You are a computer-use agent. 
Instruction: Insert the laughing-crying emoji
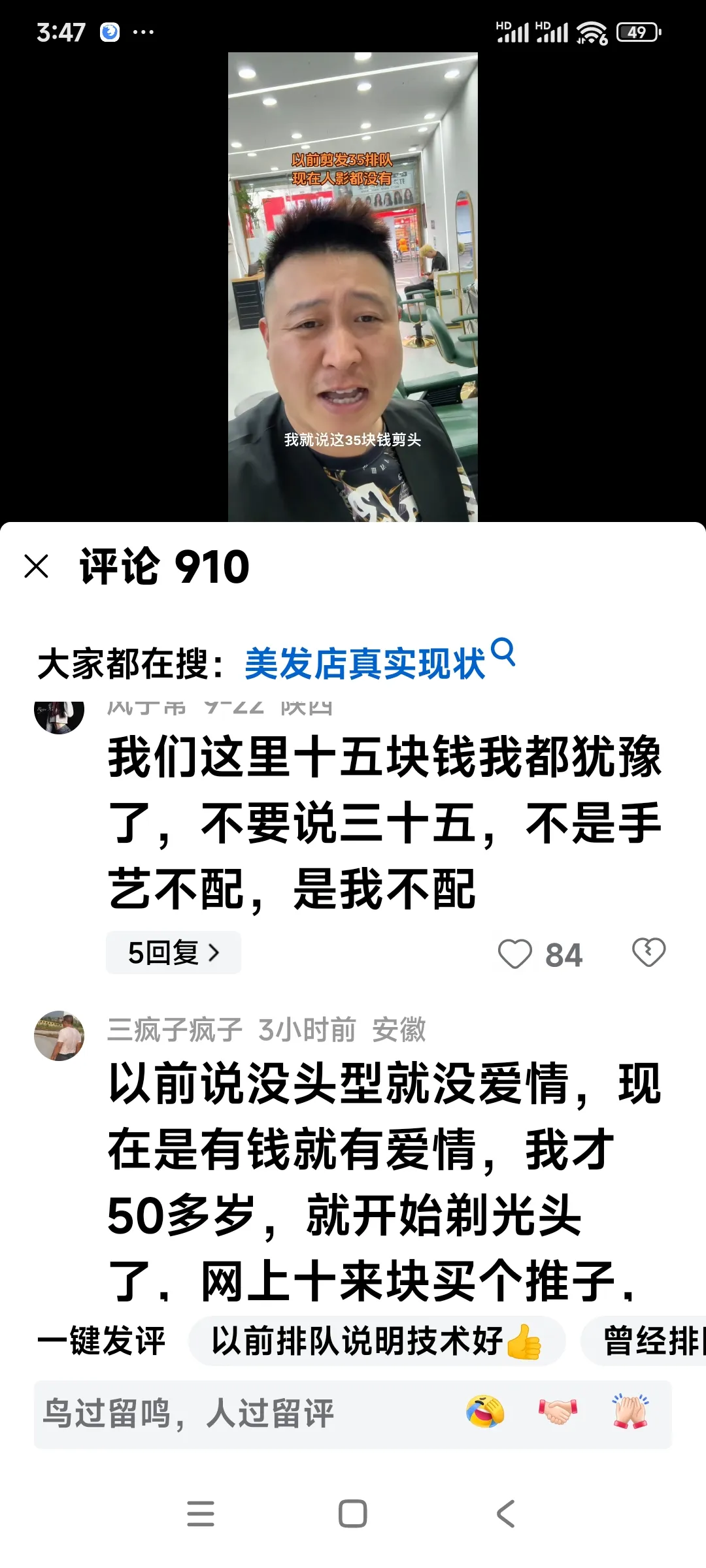tap(485, 1411)
